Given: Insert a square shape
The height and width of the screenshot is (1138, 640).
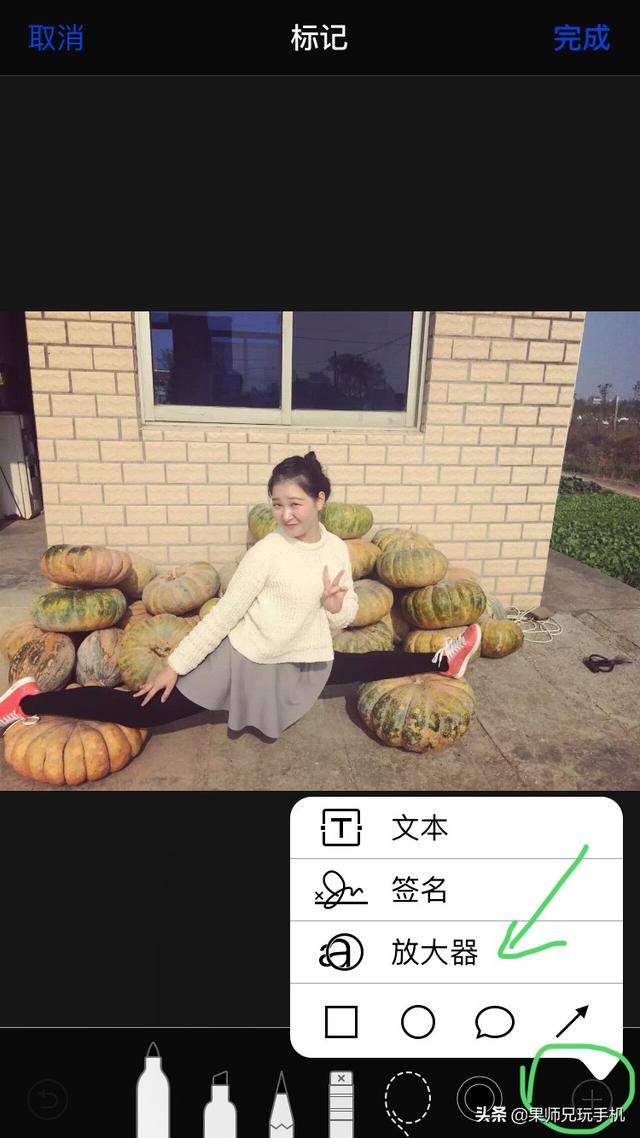Looking at the screenshot, I should [341, 1022].
